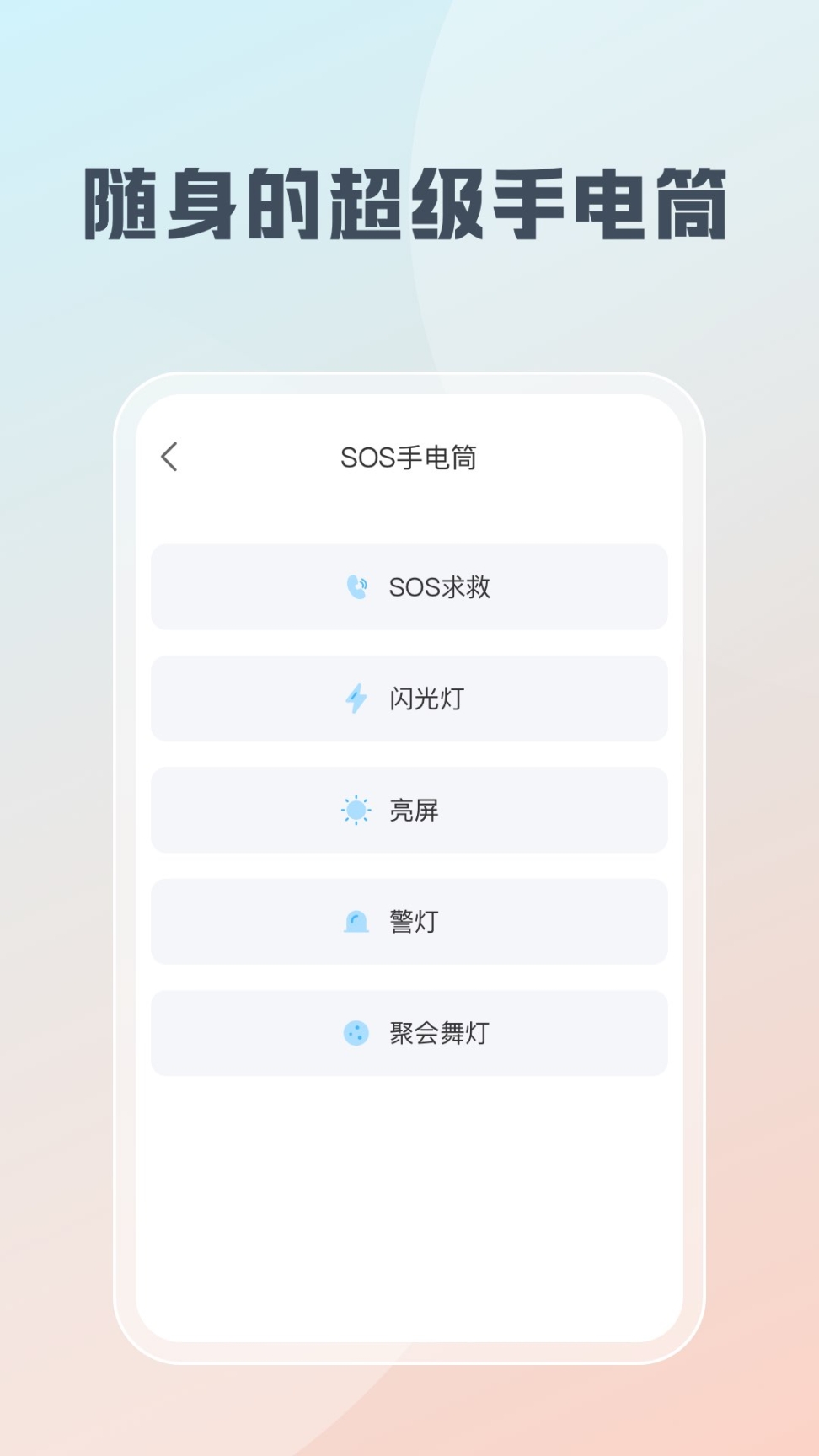The height and width of the screenshot is (1456, 819).
Task: Select the SOS求救 phone icon
Action: pos(357,587)
